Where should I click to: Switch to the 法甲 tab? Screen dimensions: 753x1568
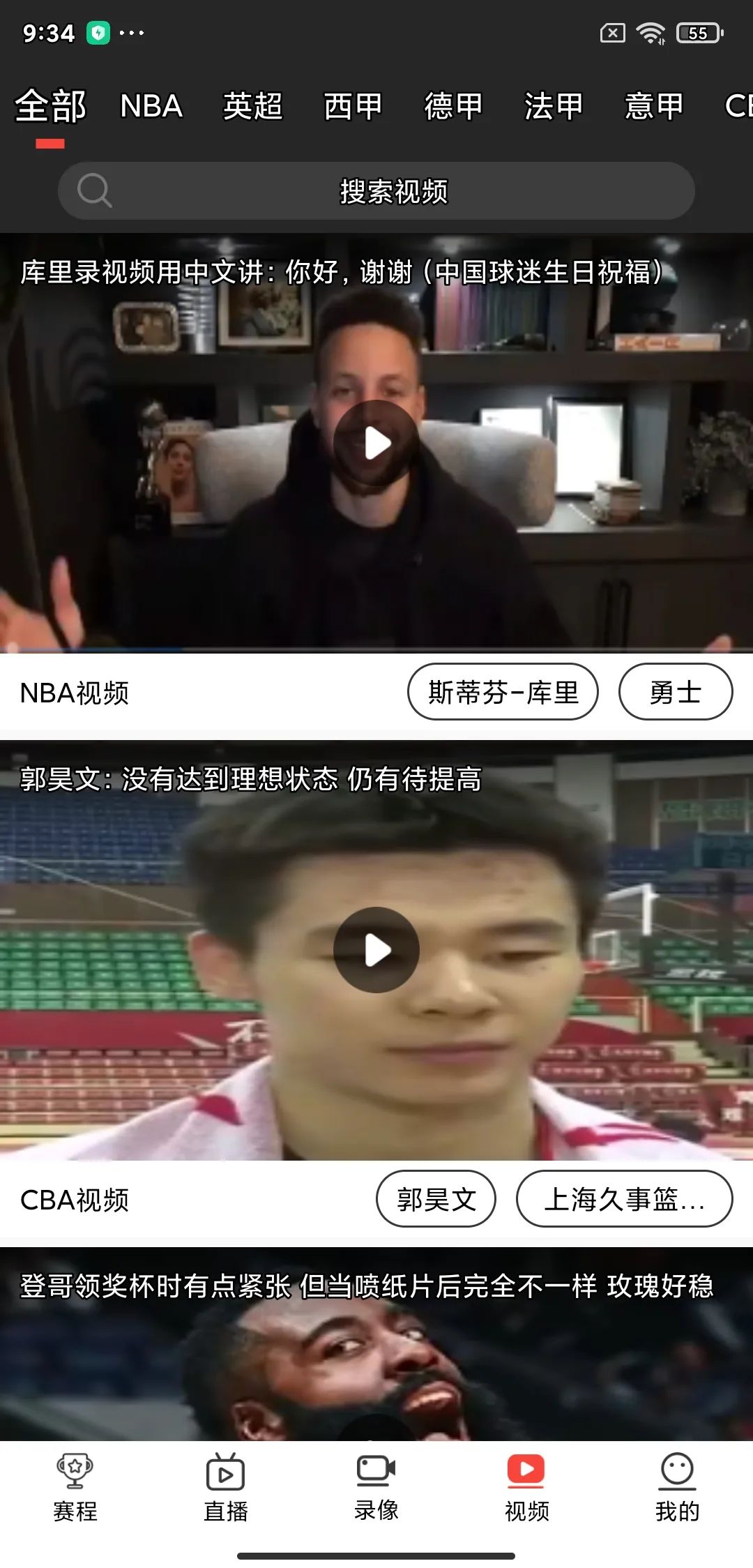[x=554, y=107]
